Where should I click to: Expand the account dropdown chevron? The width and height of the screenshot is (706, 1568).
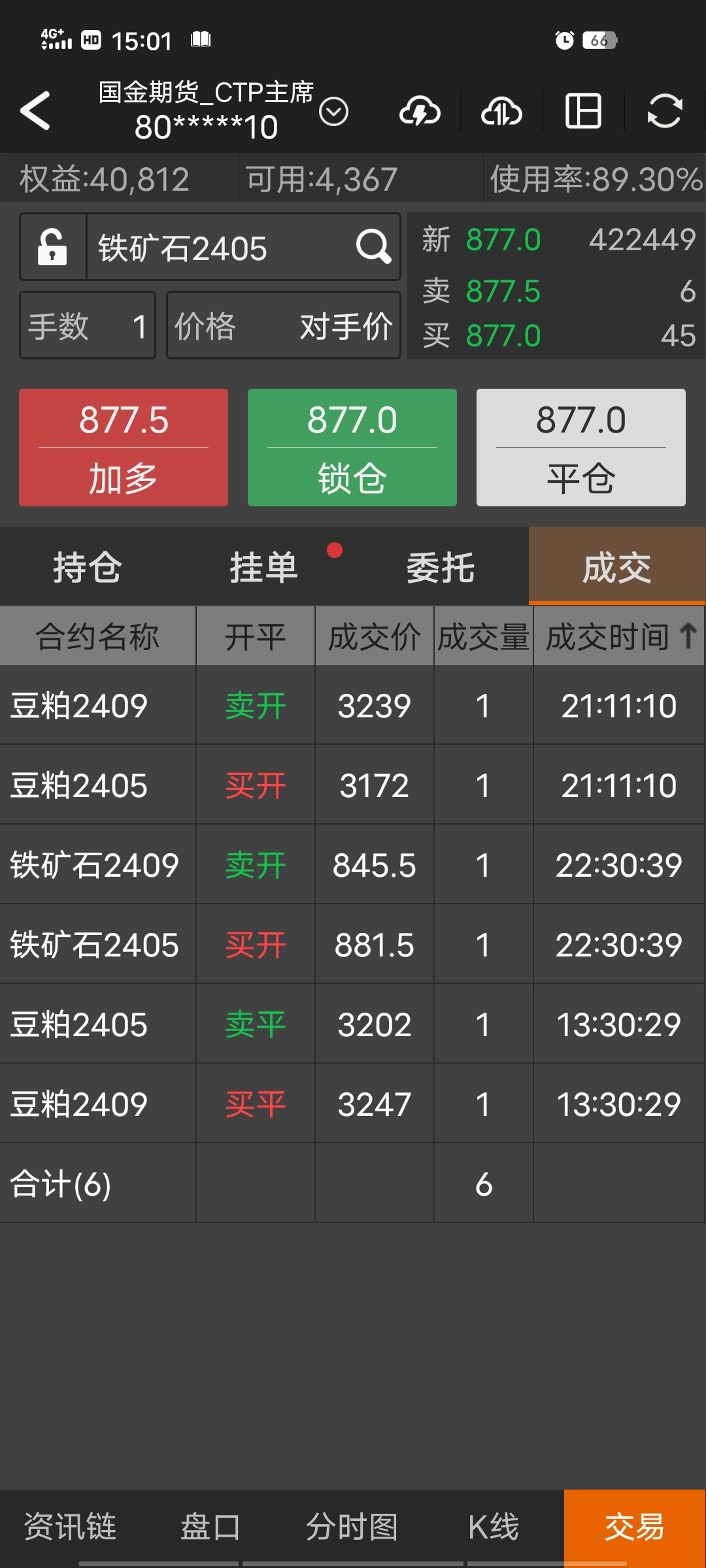pos(333,111)
